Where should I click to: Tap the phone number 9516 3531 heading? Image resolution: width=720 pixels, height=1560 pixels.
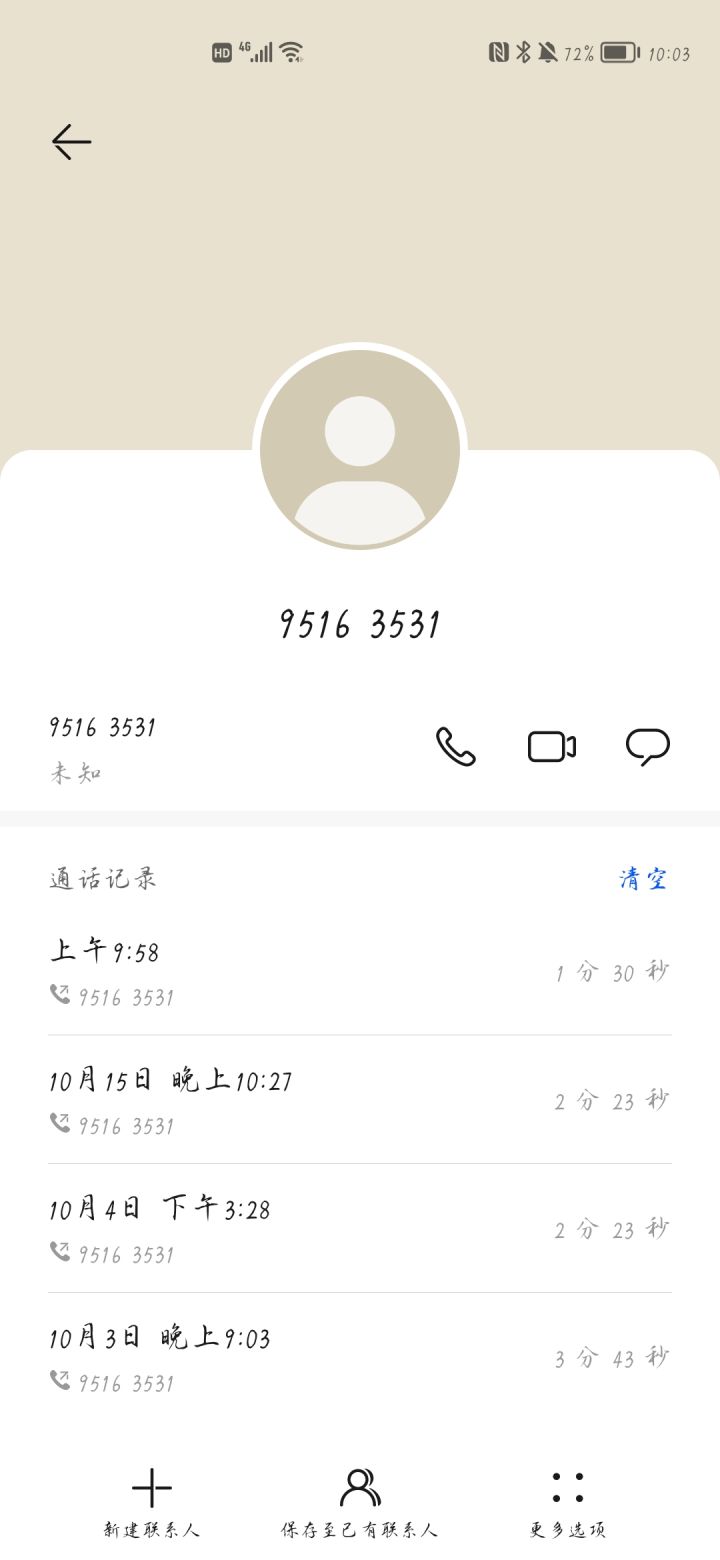360,620
